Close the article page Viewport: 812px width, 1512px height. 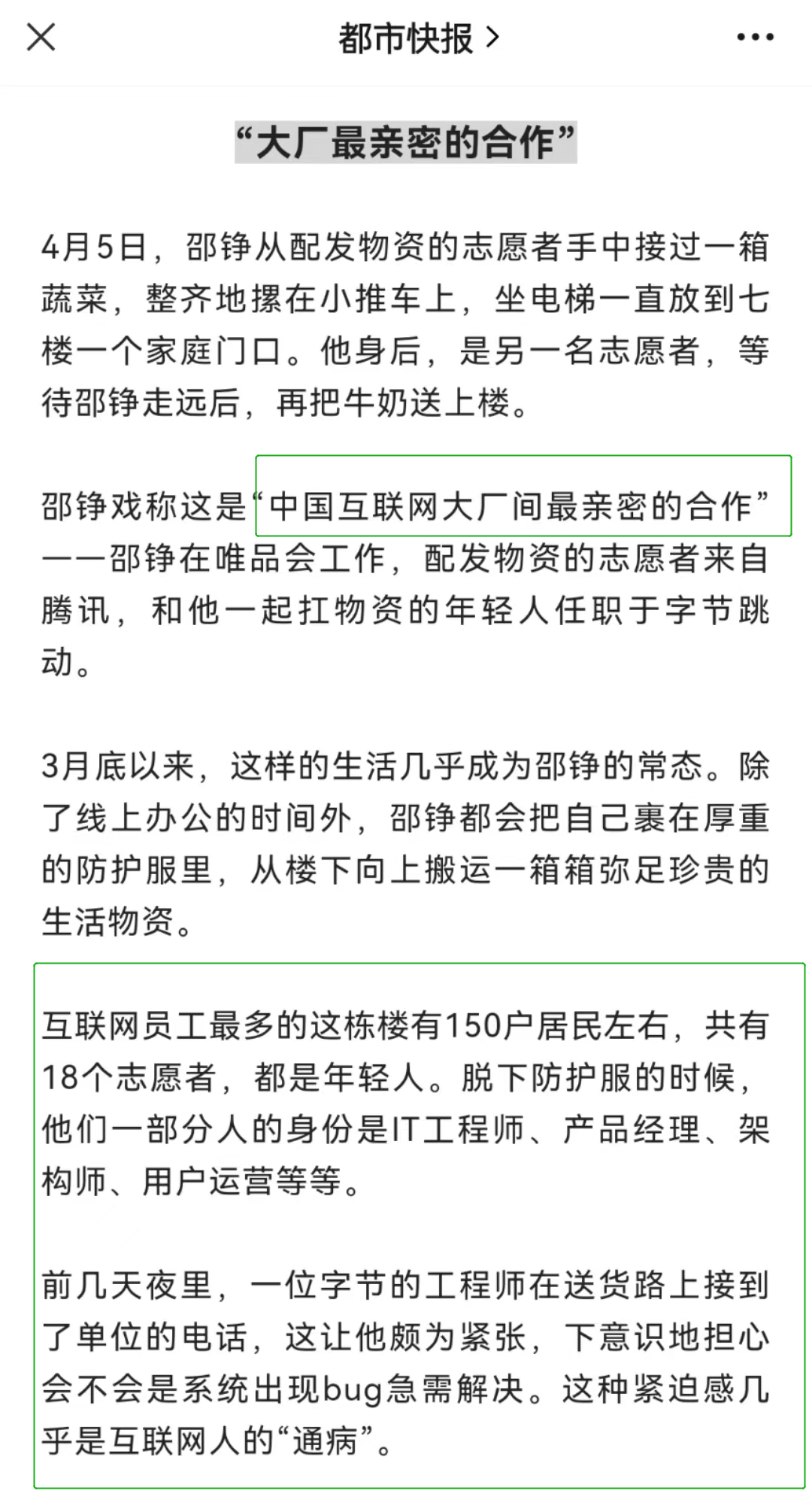coord(41,37)
